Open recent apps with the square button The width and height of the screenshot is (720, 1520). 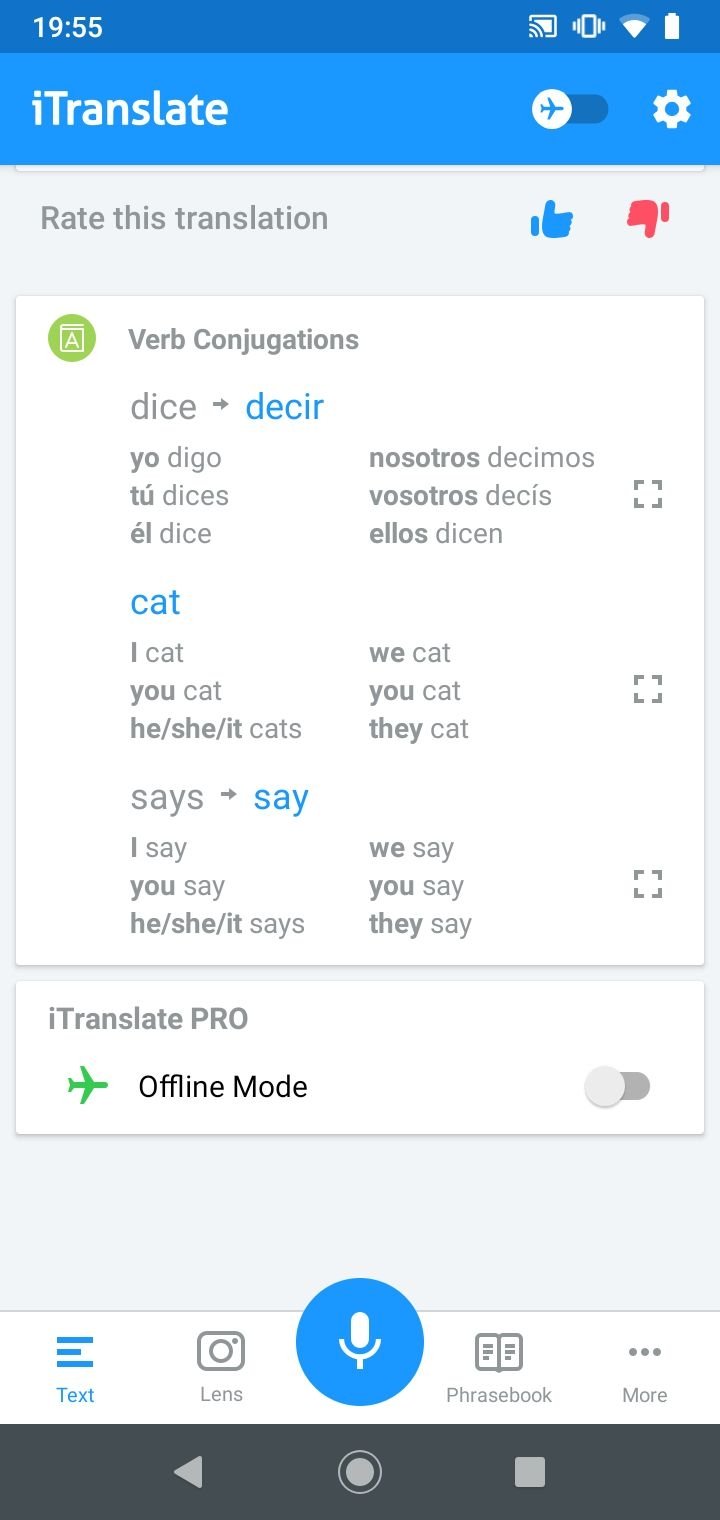click(530, 1472)
